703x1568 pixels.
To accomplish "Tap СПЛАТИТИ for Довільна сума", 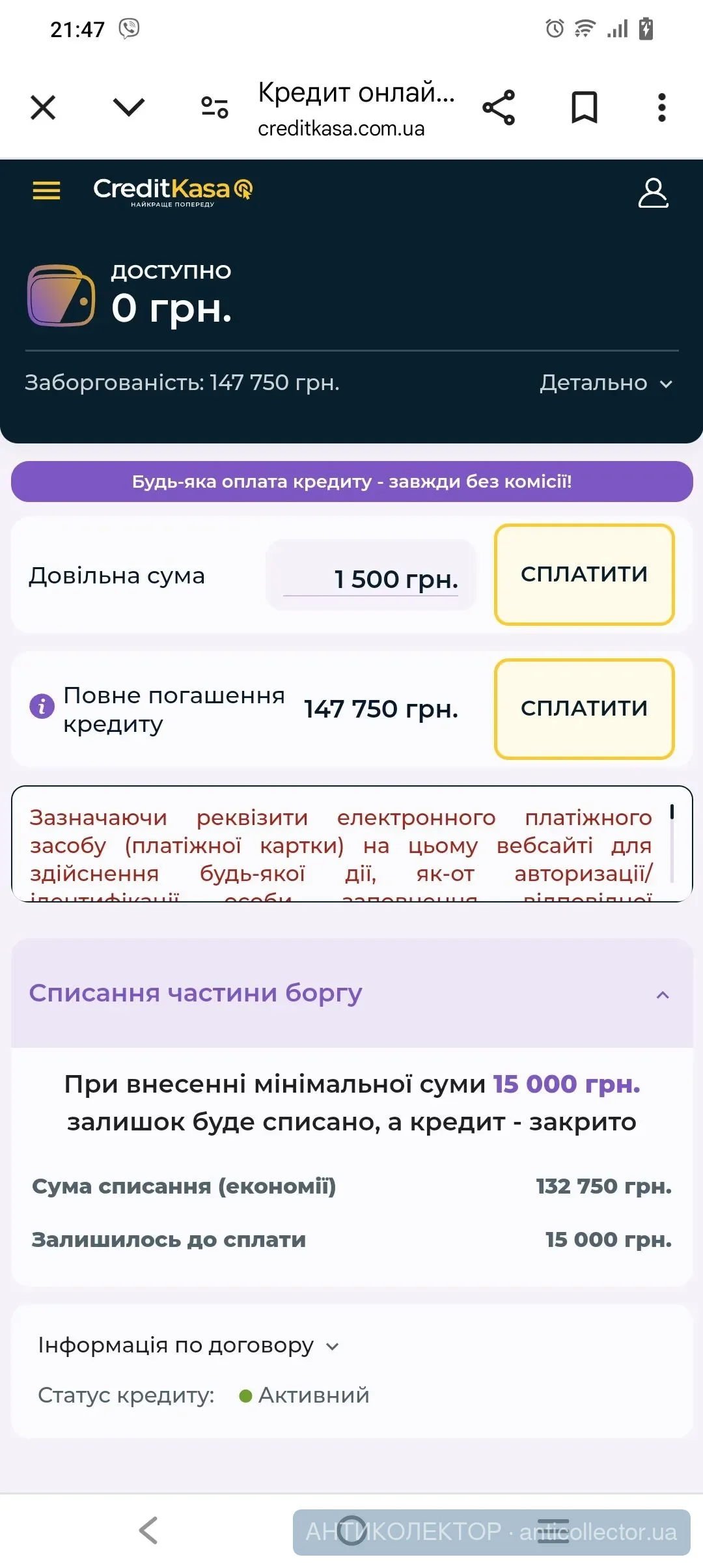I will pyautogui.click(x=584, y=574).
